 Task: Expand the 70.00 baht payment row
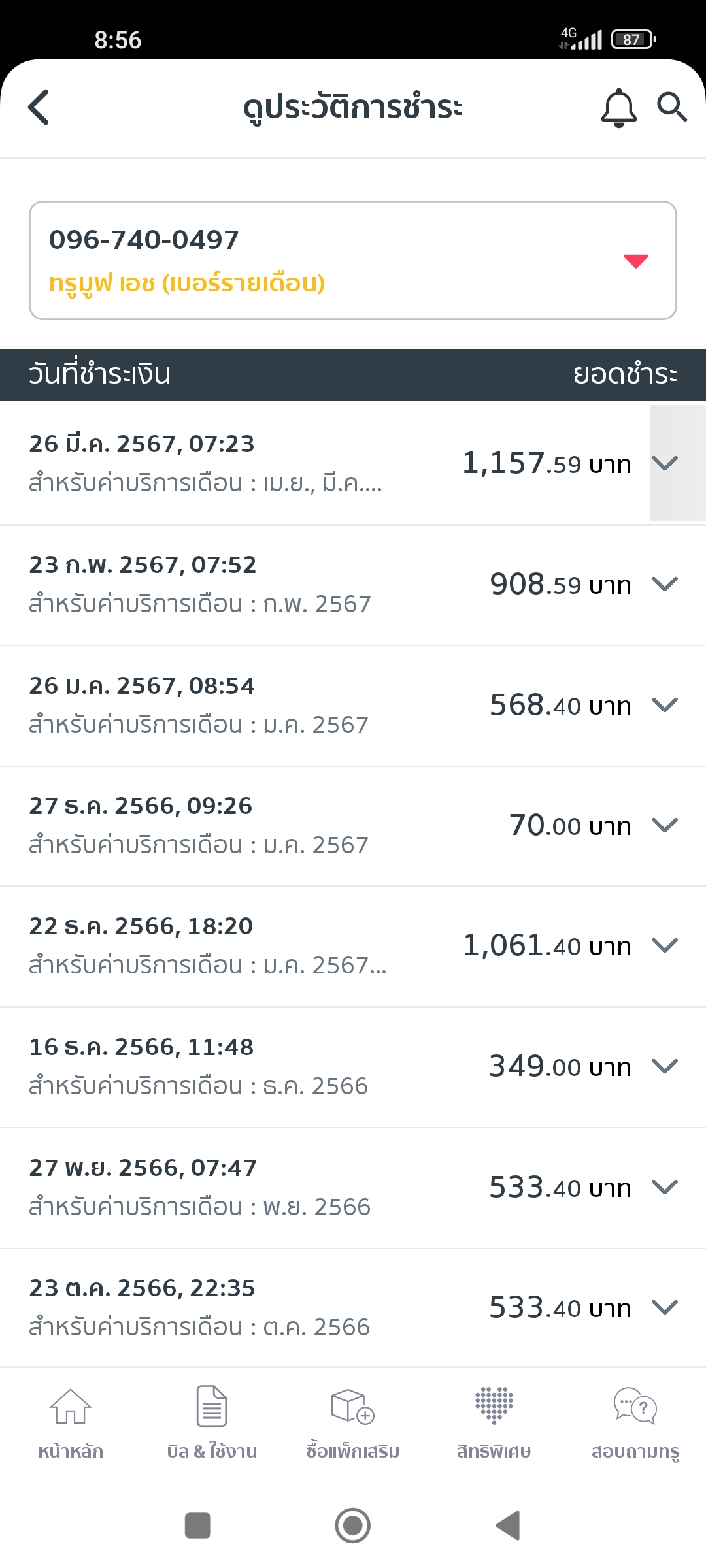(x=665, y=825)
